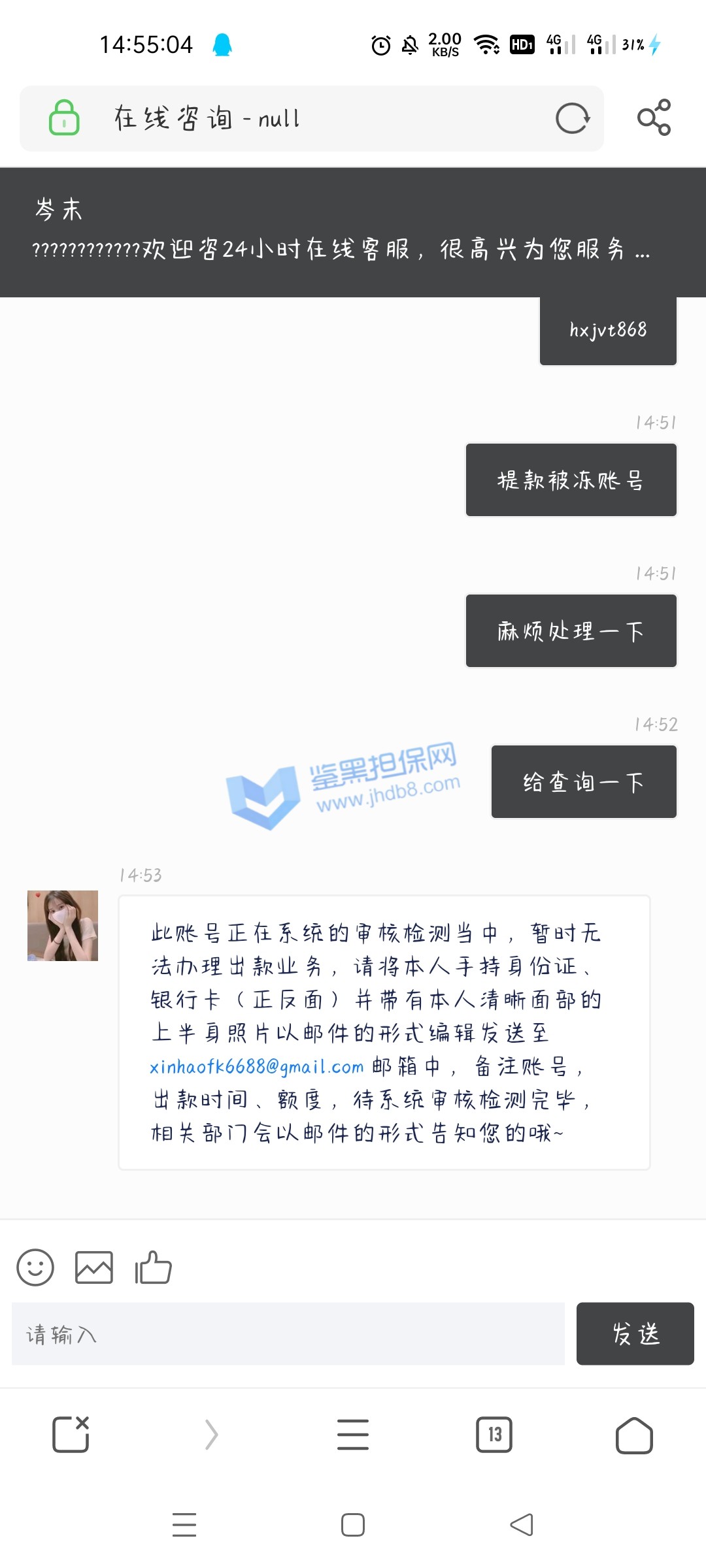Screen dimensions: 706x1568
Task: Go to the browser home page
Action: coord(634,1435)
